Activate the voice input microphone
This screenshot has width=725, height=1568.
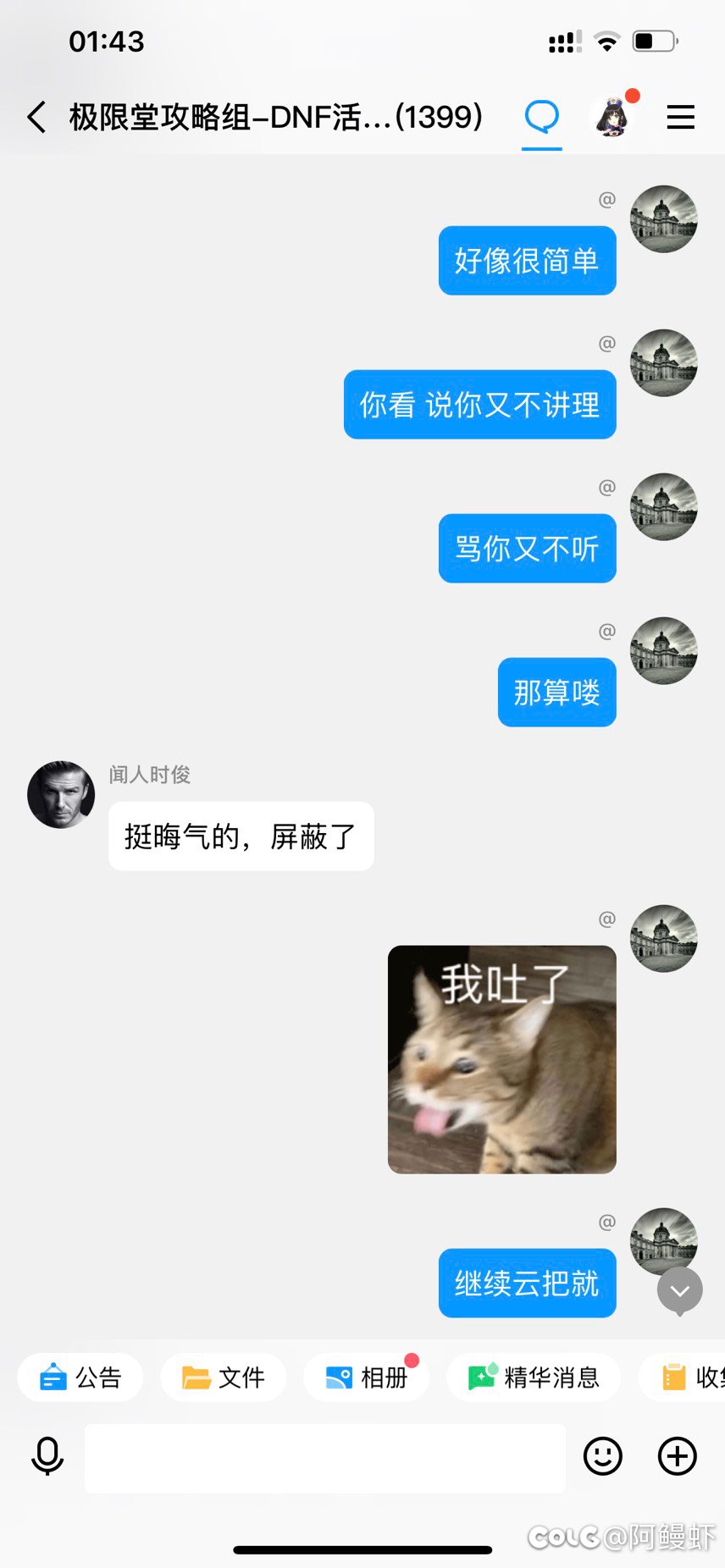(x=47, y=1456)
